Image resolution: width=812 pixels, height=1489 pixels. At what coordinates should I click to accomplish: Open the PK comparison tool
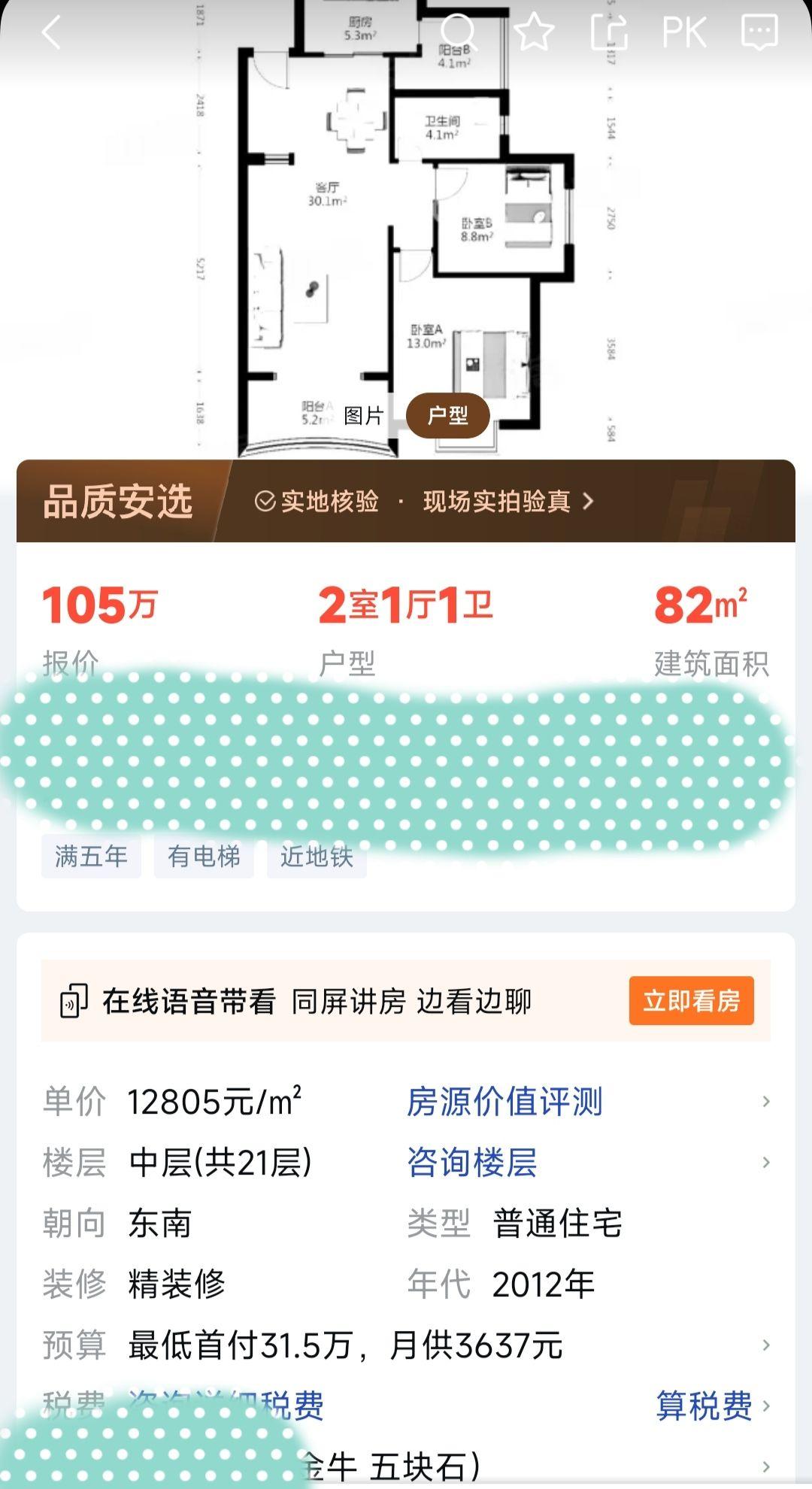[x=683, y=33]
